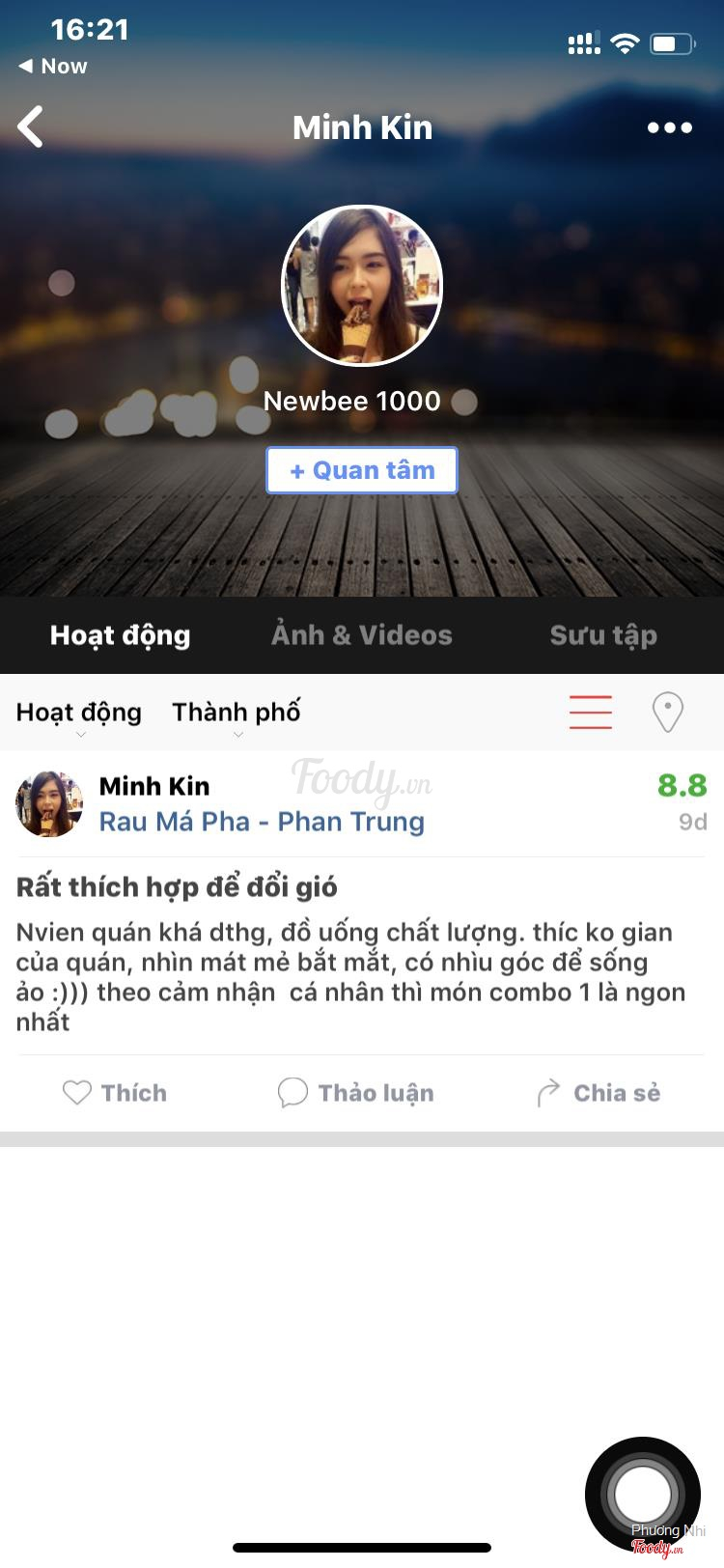Expand the Hoạt động filter dropdown
This screenshot has height=1568, width=724.
(x=79, y=714)
